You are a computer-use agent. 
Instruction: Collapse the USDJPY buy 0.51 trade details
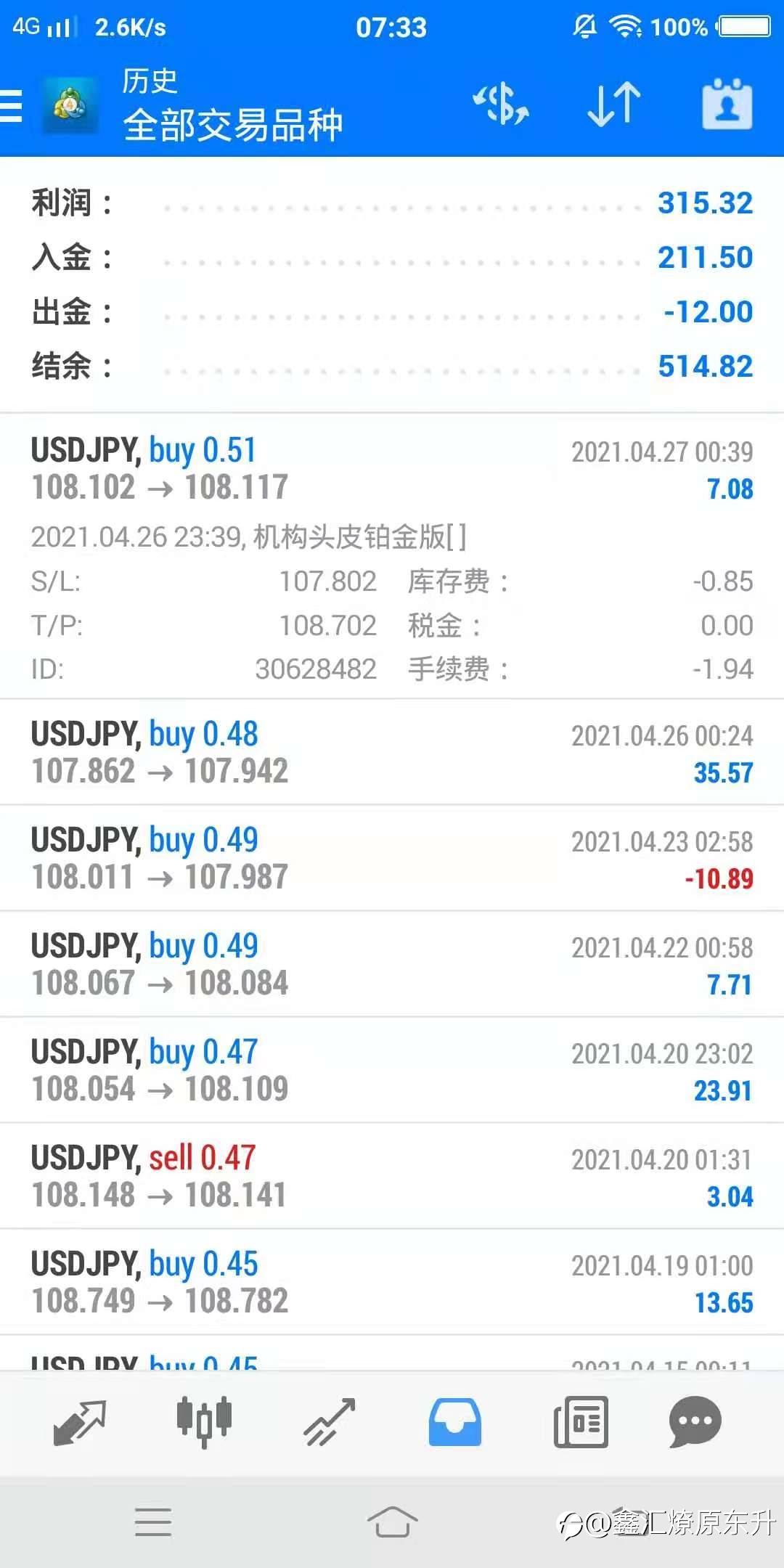coord(392,469)
